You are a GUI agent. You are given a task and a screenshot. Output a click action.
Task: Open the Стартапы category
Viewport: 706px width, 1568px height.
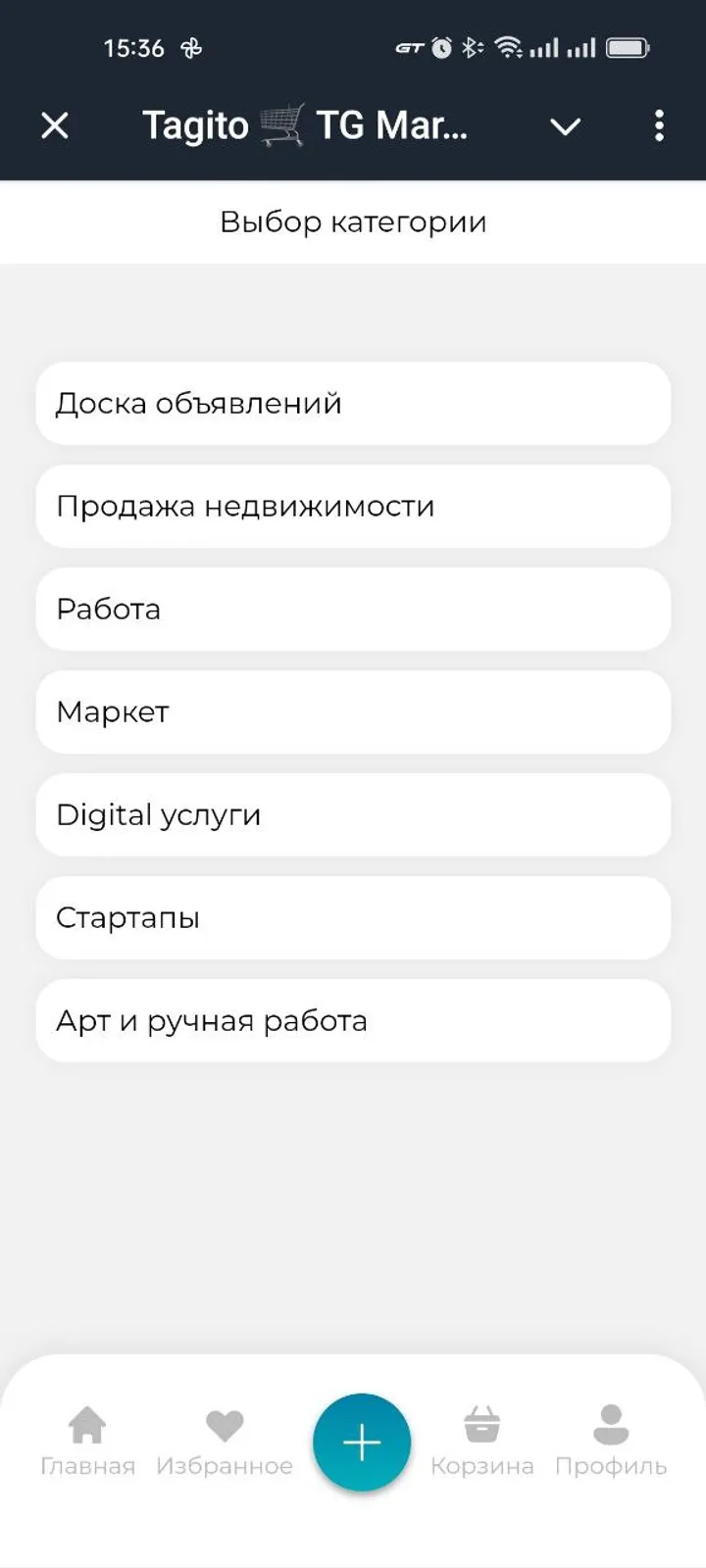point(353,918)
